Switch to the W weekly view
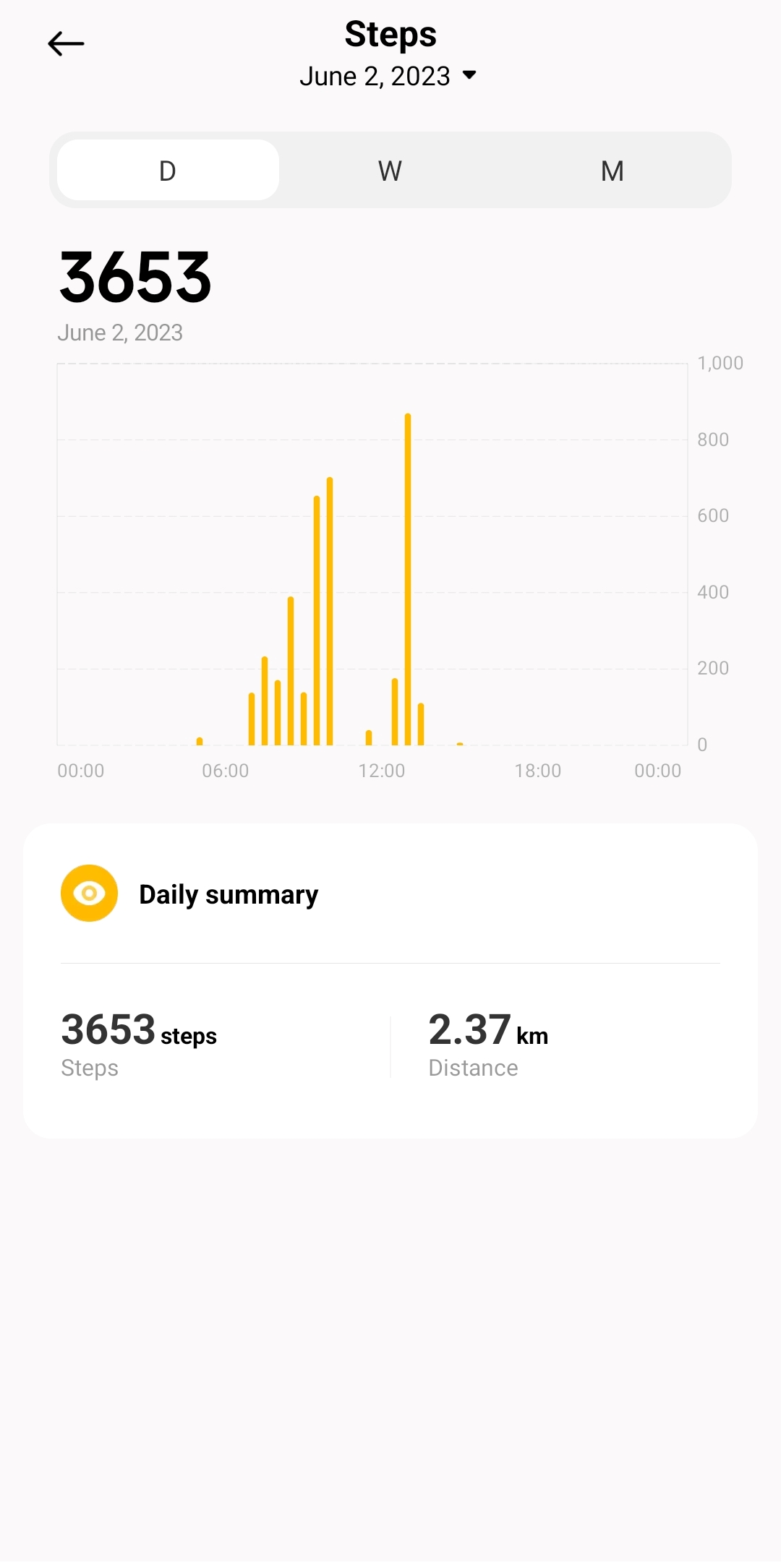This screenshot has width=781, height=1568. [x=390, y=171]
